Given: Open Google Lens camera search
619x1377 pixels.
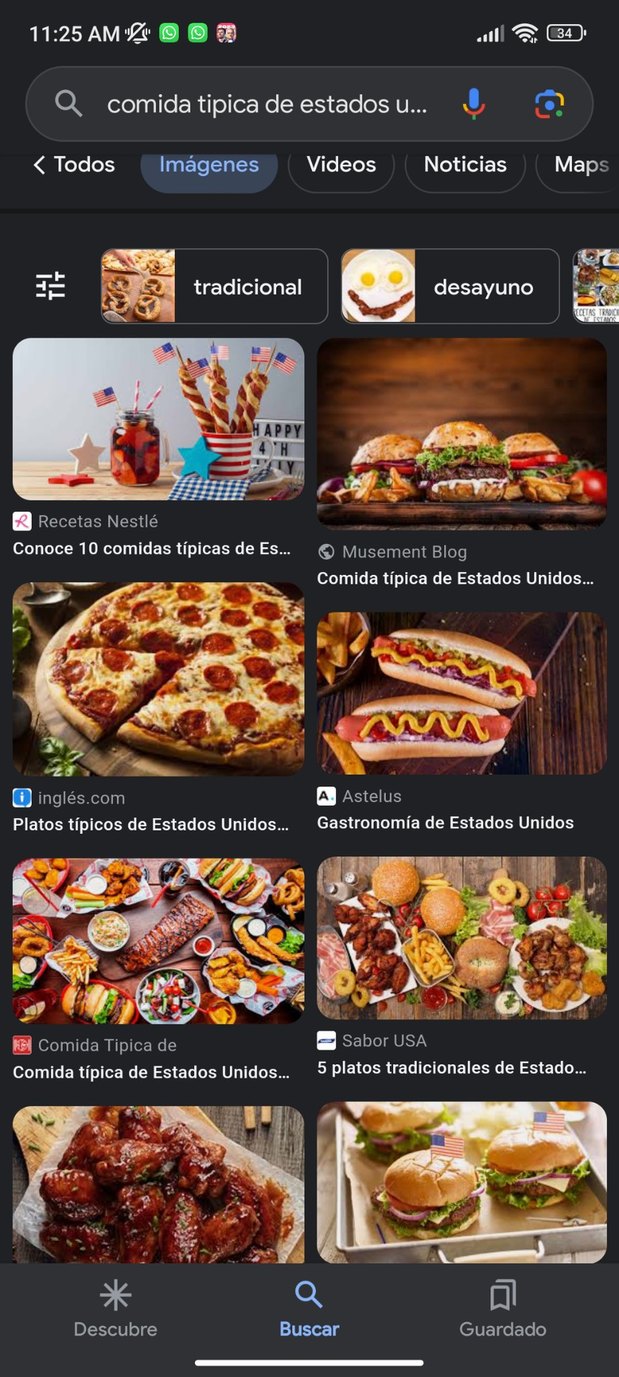Looking at the screenshot, I should 549,104.
